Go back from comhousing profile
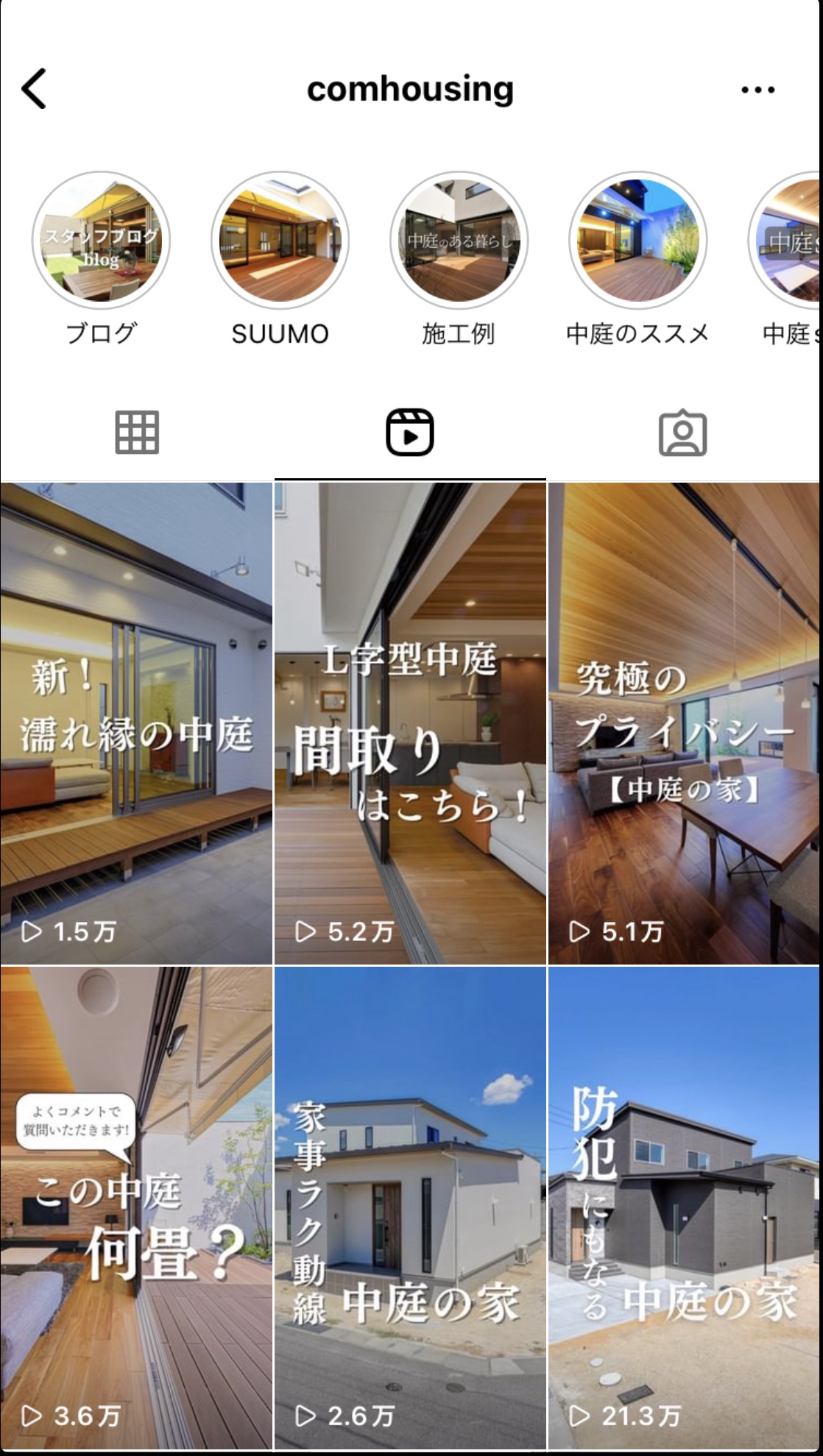This screenshot has height=1456, width=823. [x=34, y=89]
